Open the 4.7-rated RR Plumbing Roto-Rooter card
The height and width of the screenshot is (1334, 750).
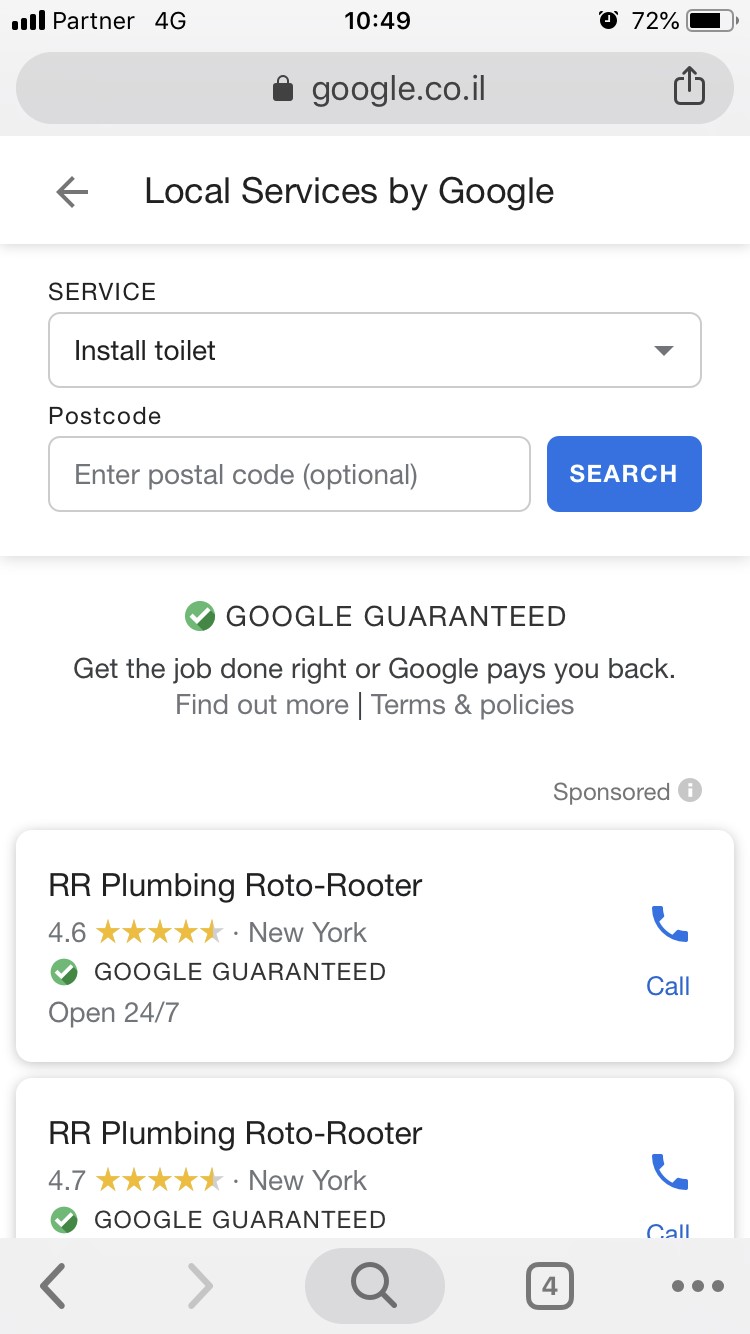click(x=300, y=1160)
